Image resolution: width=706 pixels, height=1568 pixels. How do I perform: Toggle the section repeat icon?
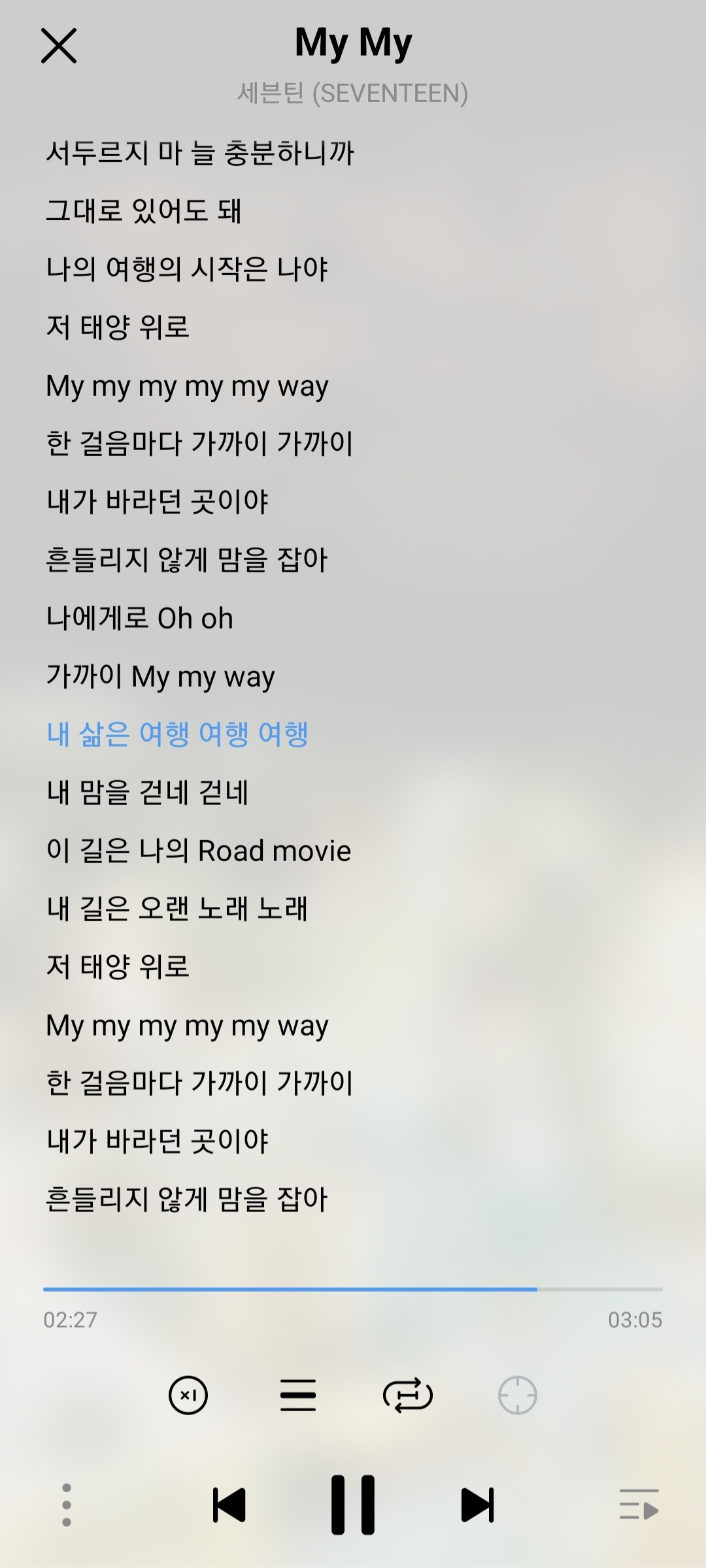pyautogui.click(x=407, y=1396)
